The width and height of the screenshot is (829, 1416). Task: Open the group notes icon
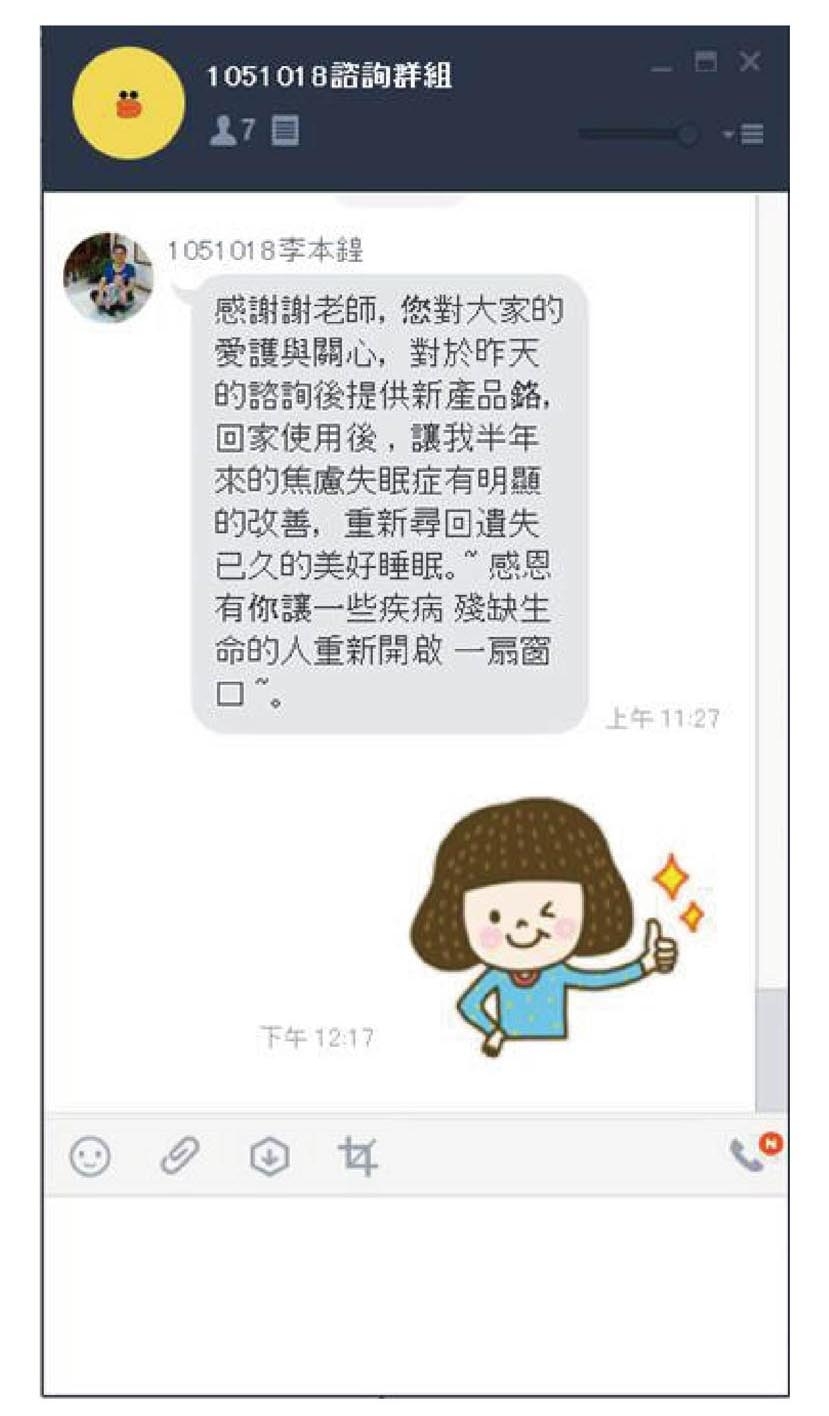tap(285, 129)
